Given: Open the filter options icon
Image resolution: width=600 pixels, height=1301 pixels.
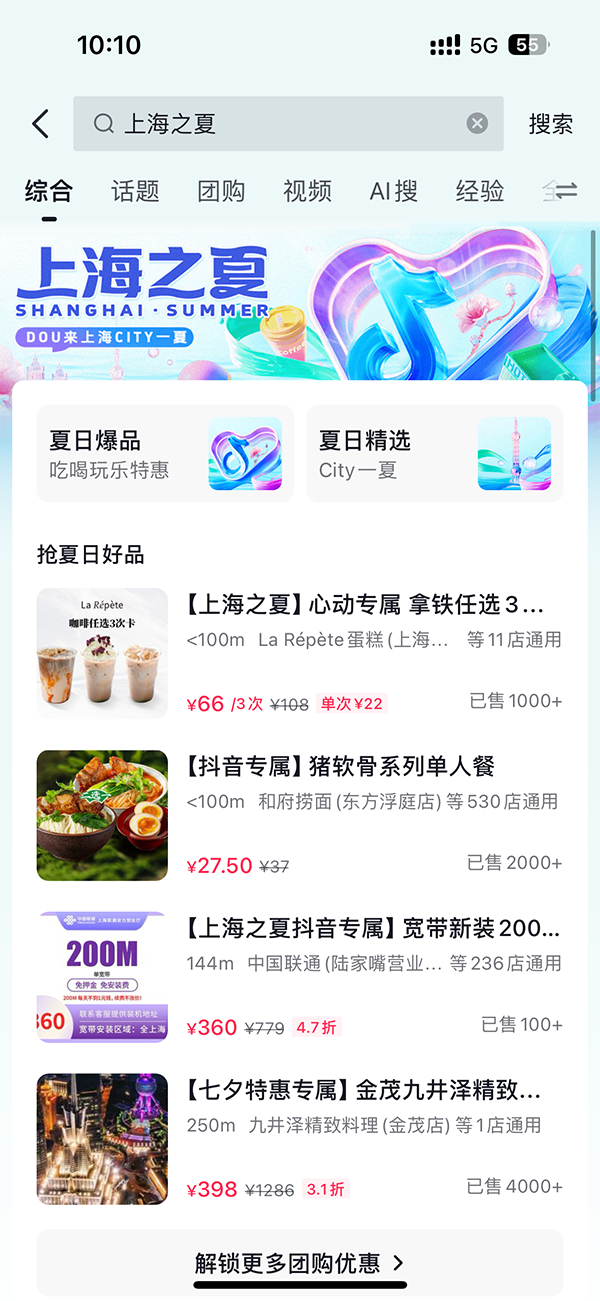Looking at the screenshot, I should 565,191.
